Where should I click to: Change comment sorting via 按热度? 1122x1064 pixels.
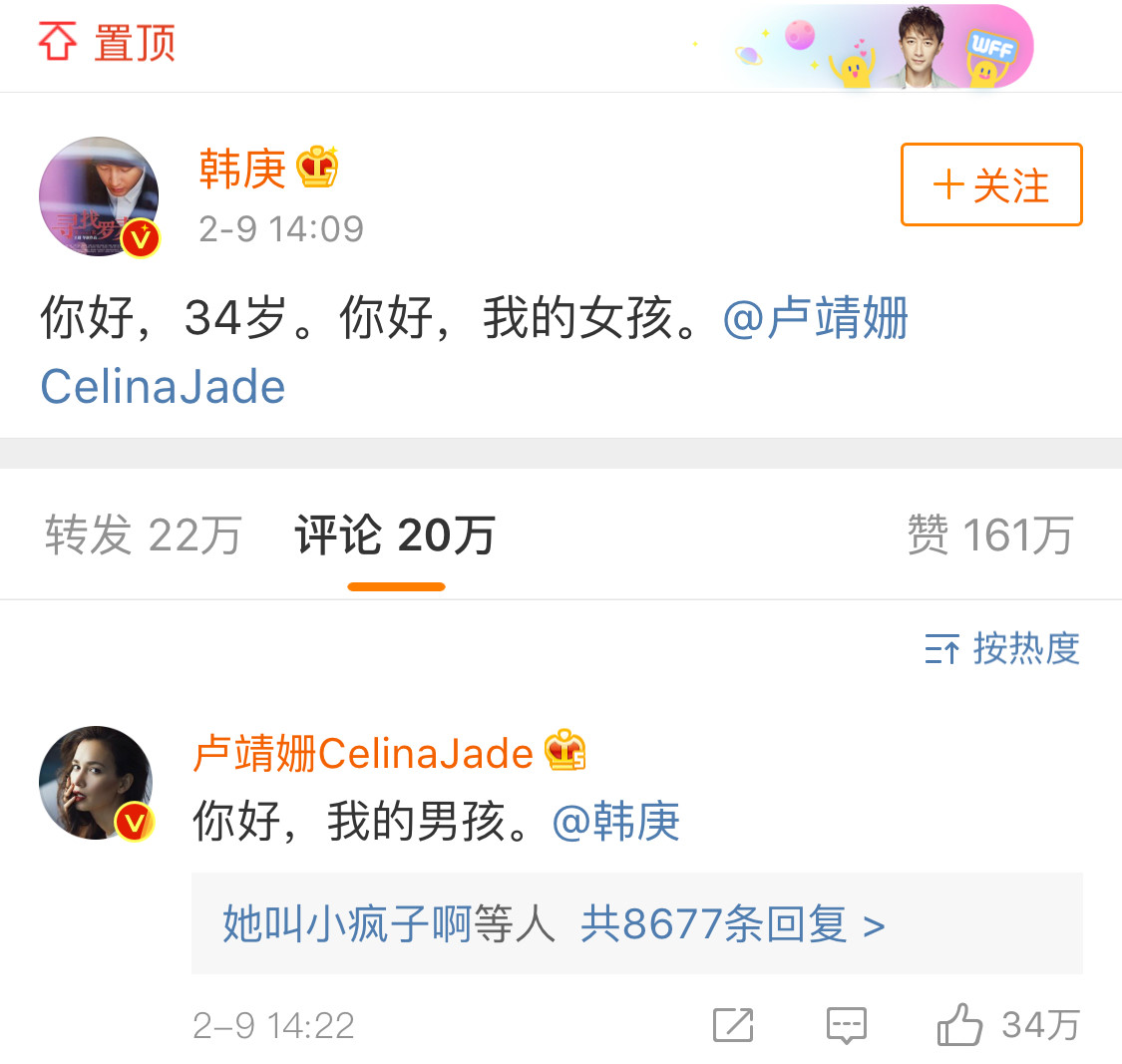pos(1002,649)
